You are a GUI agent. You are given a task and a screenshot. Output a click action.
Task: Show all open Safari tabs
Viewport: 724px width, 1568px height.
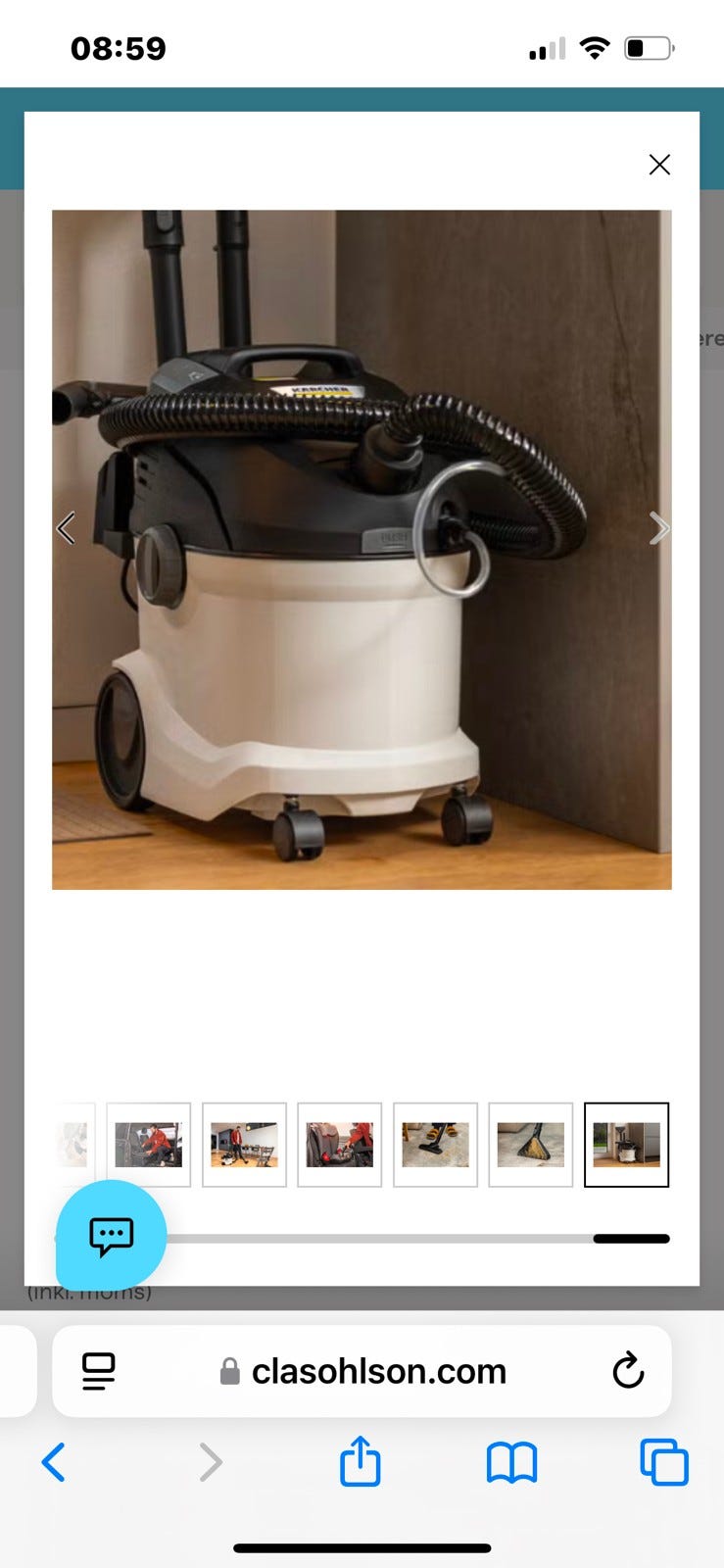663,1462
